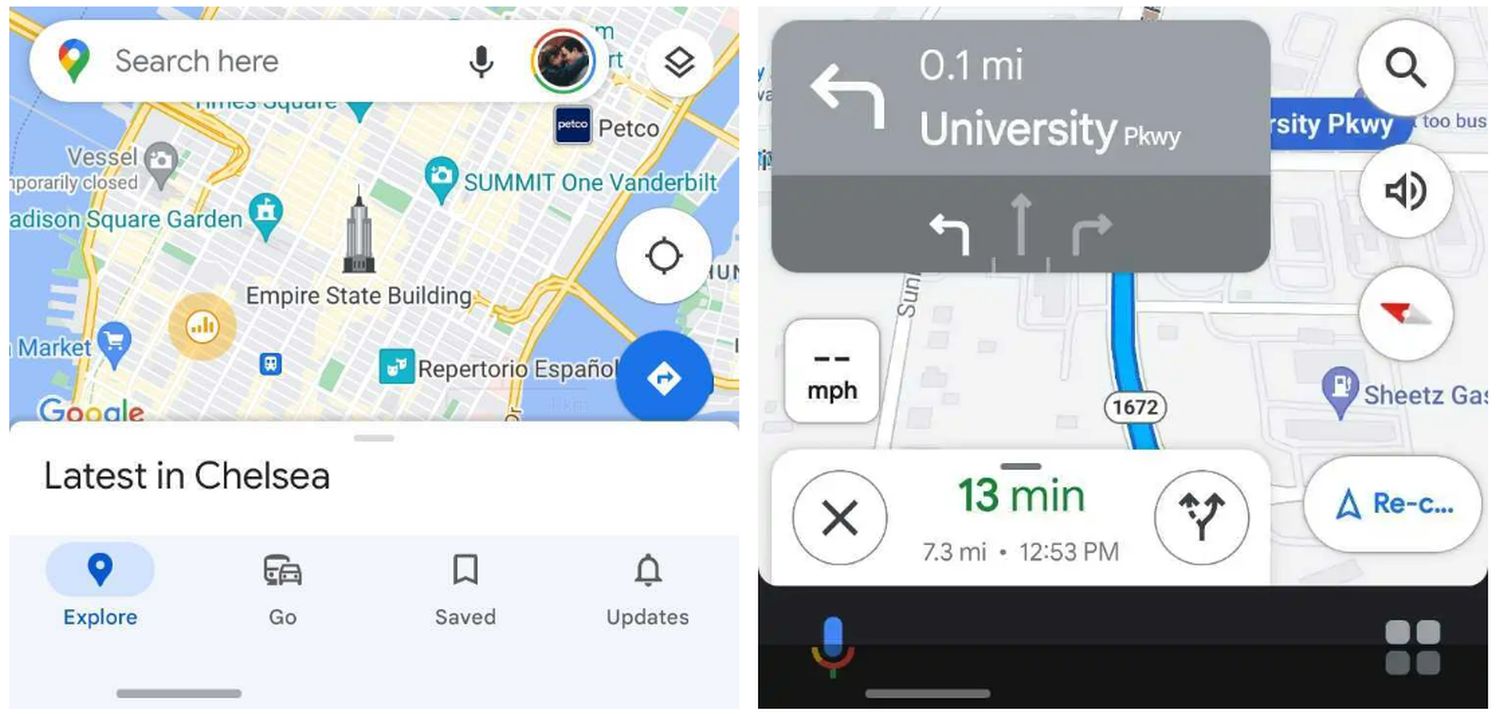Open the map layers selector

coord(678,62)
